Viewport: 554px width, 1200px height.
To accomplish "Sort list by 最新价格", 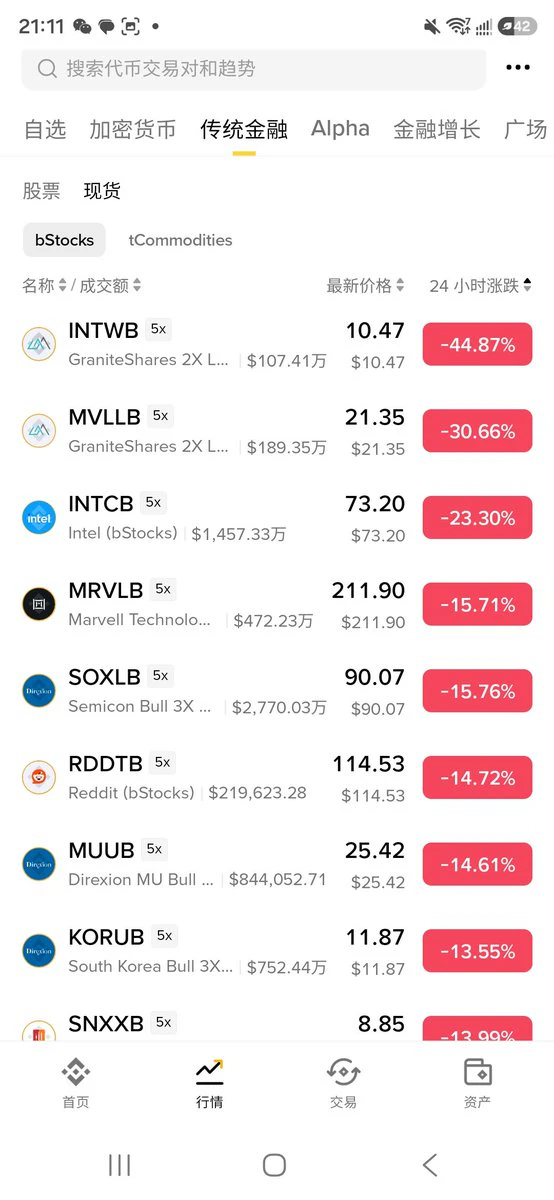I will tap(365, 286).
